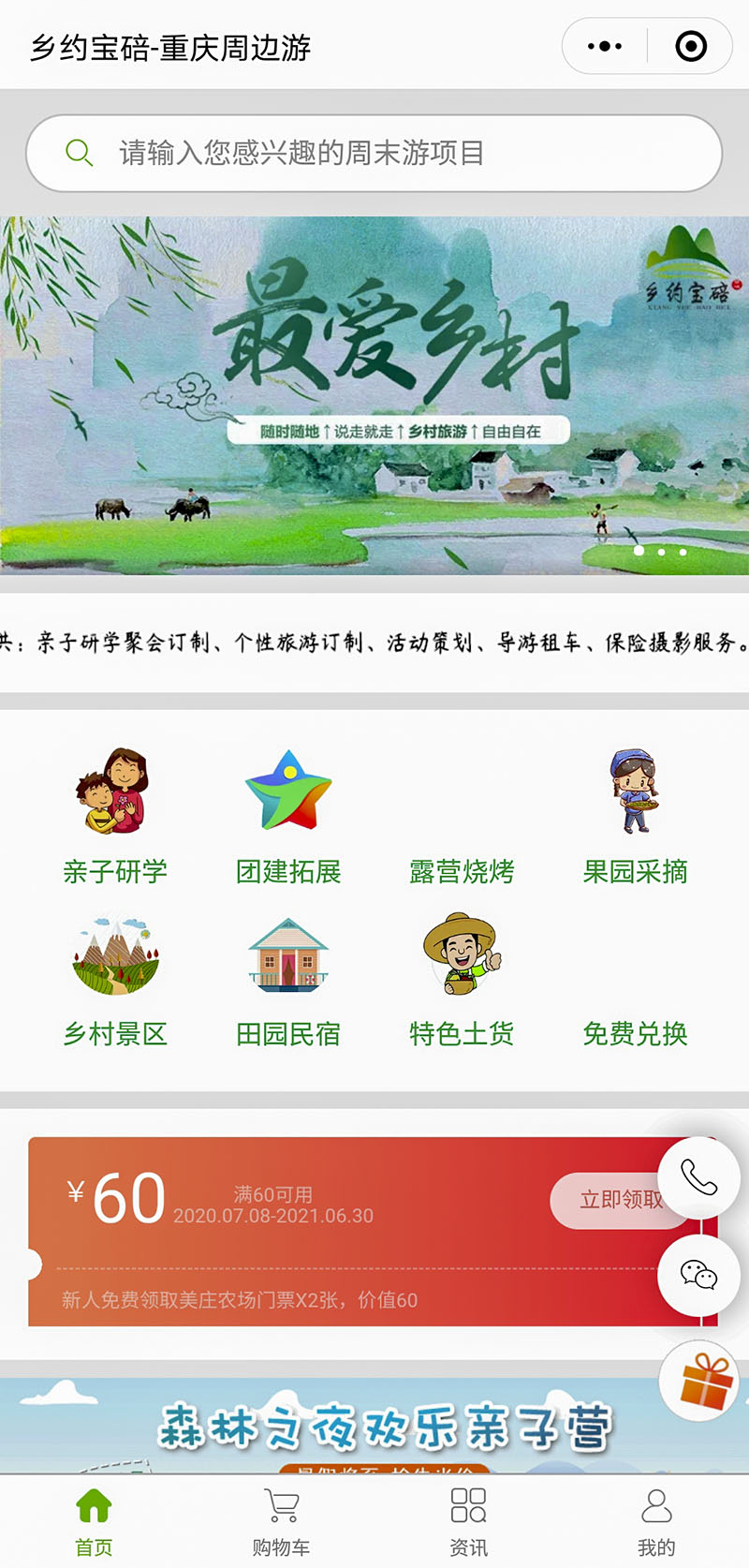Image resolution: width=749 pixels, height=1568 pixels.
Task: Claim the ¥60 coupon via 立即领取
Action: 610,1200
